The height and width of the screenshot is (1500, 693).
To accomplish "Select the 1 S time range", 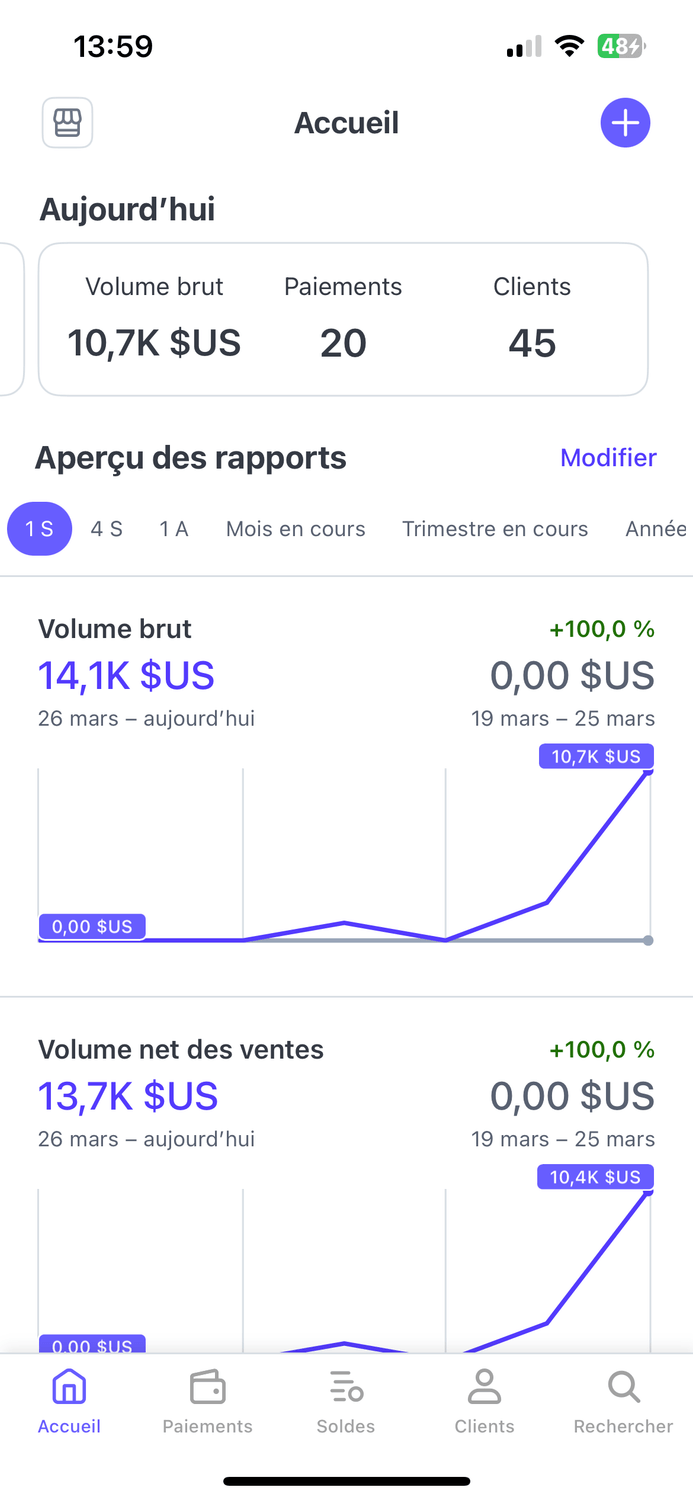I will (x=40, y=529).
